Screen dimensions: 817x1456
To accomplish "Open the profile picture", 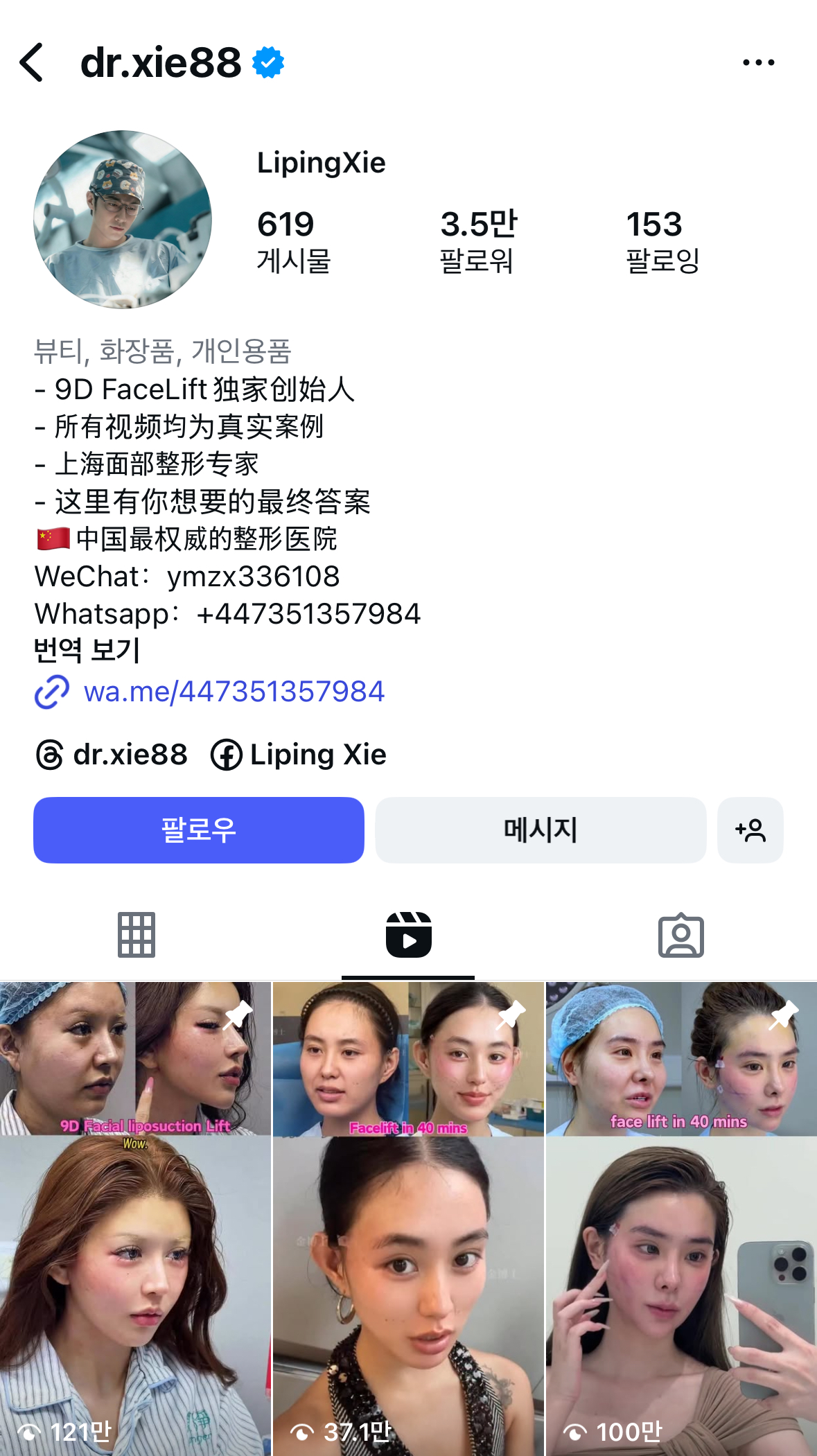I will click(123, 220).
